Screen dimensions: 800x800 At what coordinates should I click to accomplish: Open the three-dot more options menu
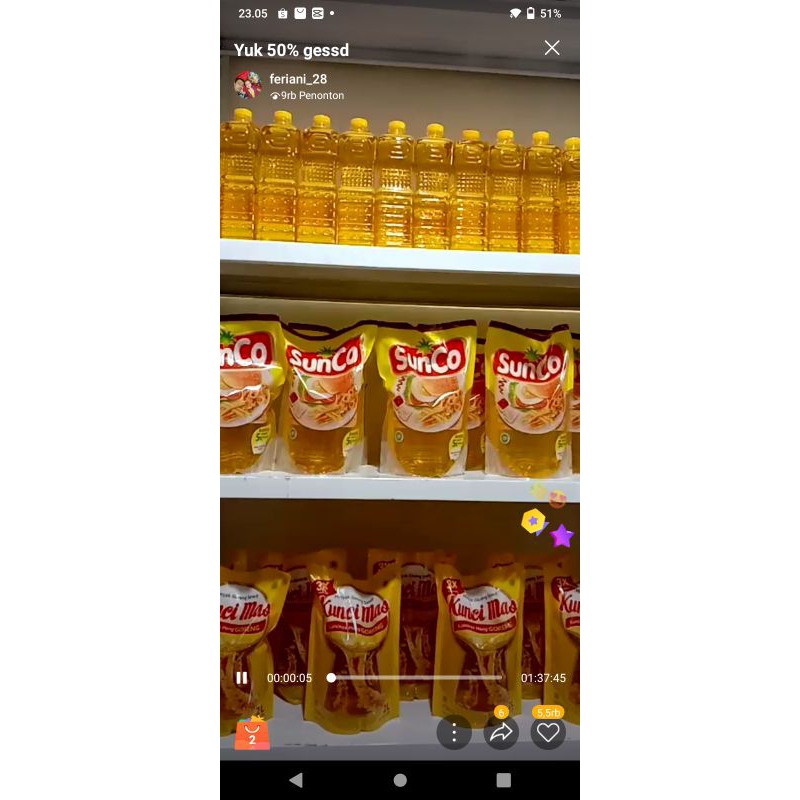[x=454, y=733]
